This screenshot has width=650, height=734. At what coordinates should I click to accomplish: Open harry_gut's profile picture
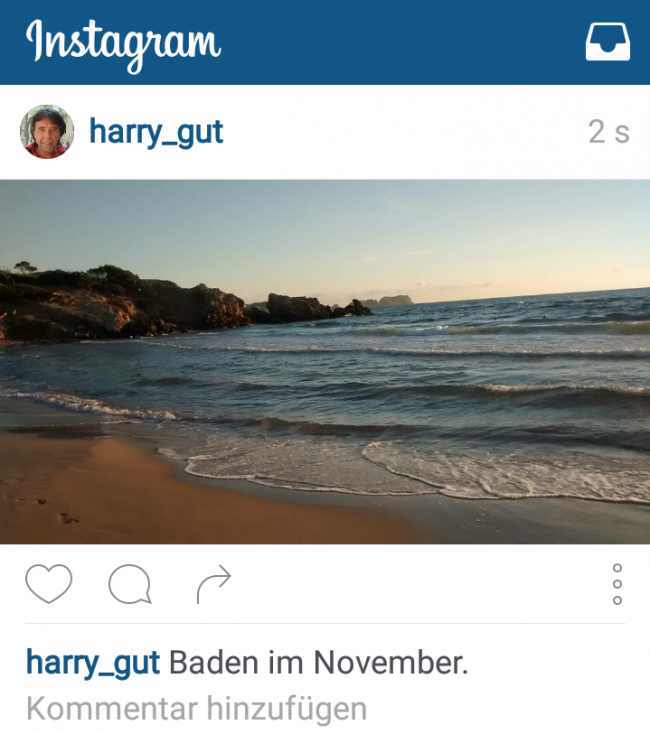pyautogui.click(x=47, y=132)
